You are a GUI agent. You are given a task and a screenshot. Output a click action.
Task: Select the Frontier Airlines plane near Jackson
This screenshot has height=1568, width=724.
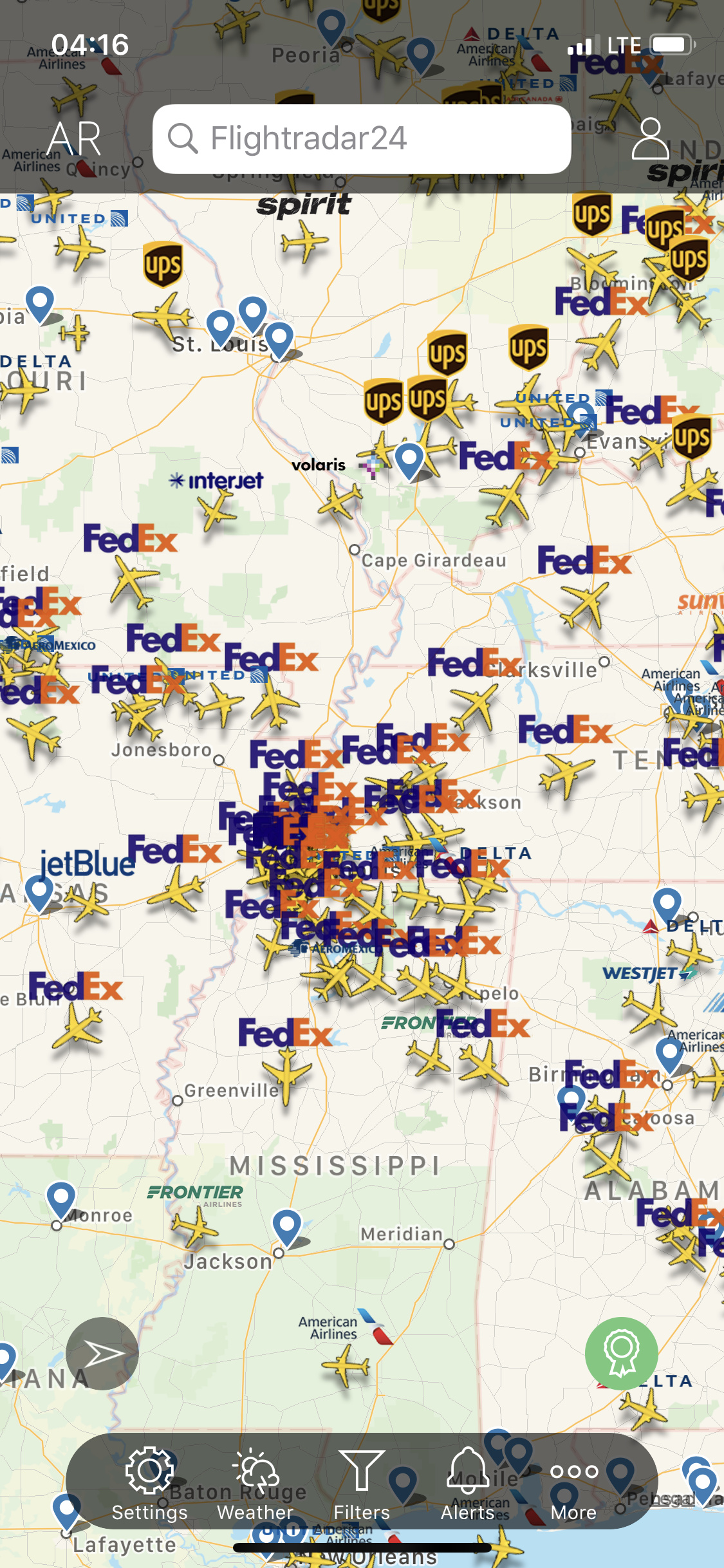(196, 1226)
